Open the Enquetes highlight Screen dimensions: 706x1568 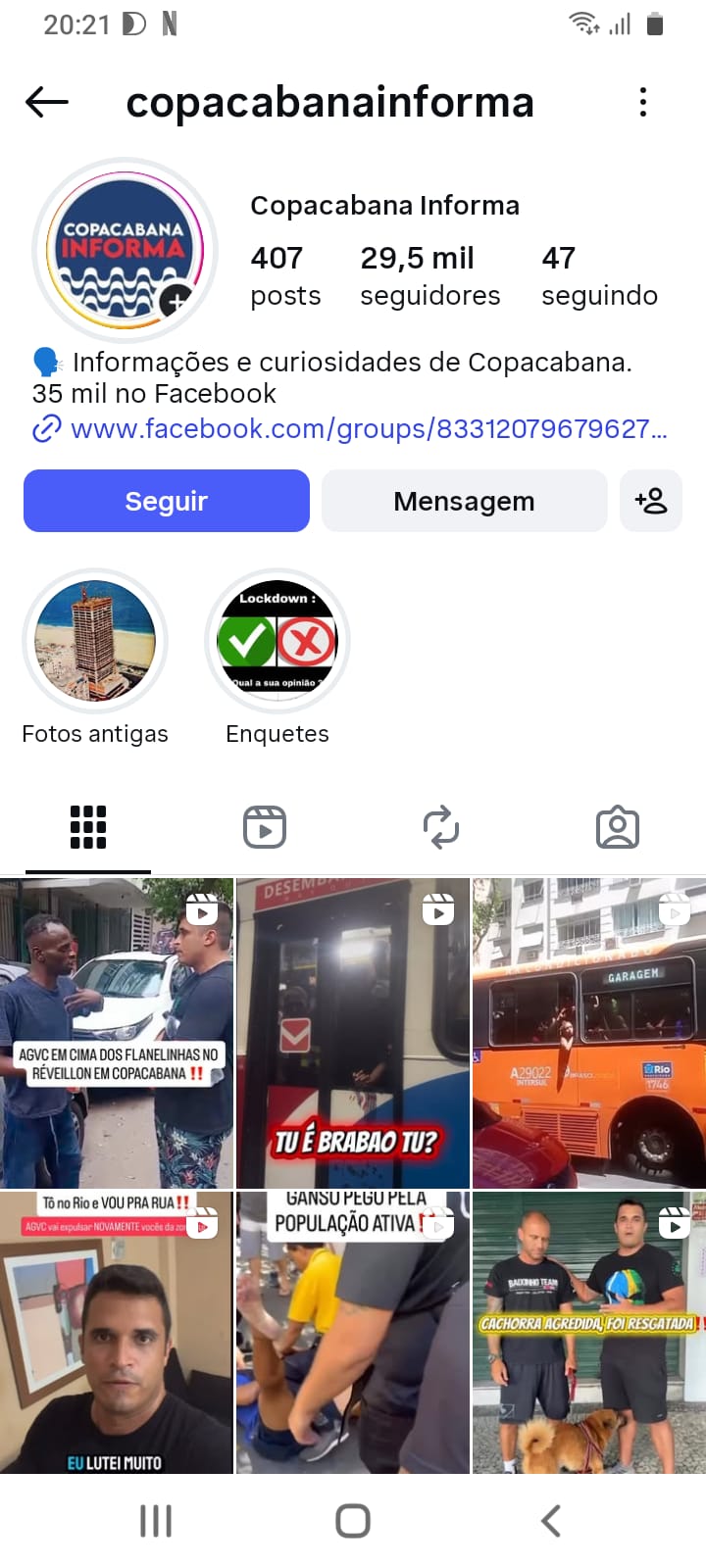pyautogui.click(x=277, y=641)
